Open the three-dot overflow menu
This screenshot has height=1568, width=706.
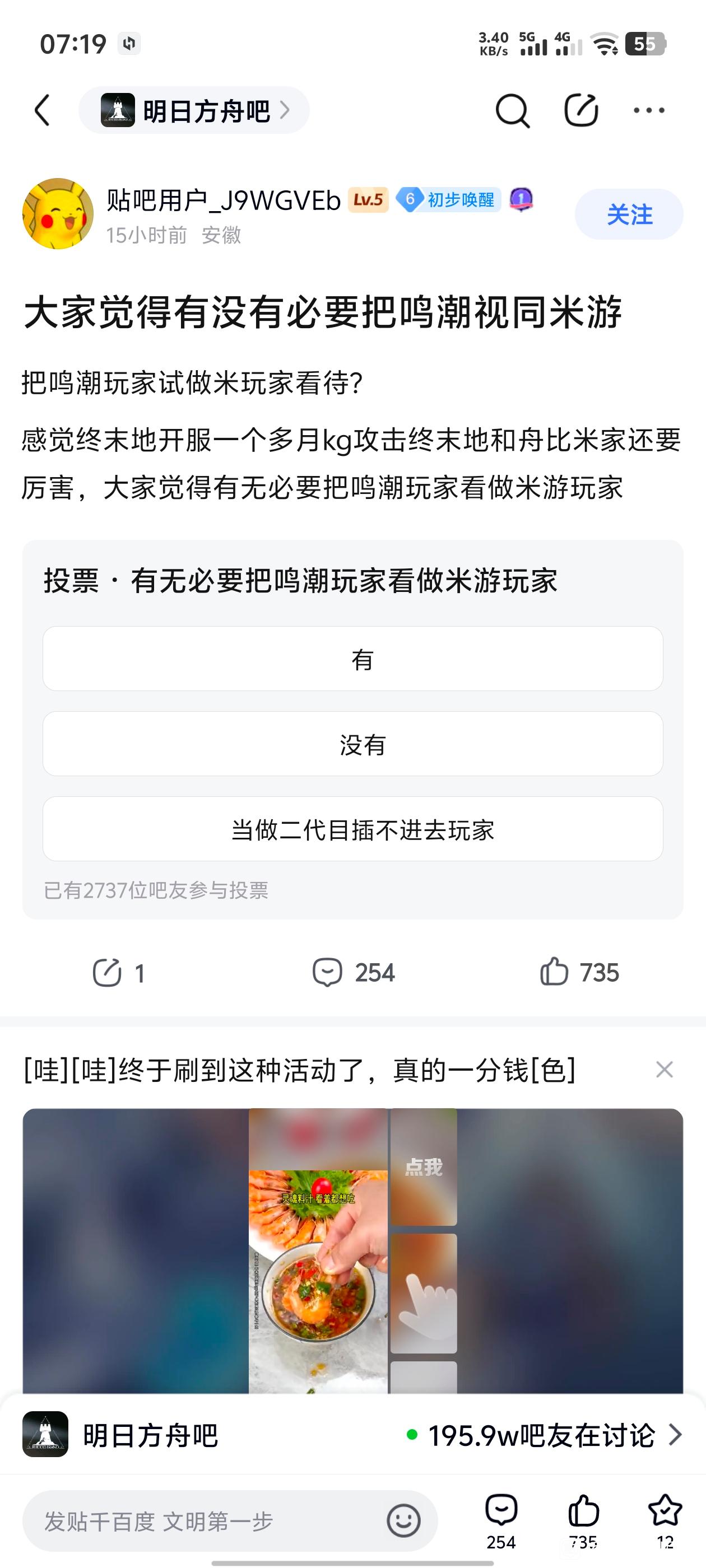coord(649,110)
